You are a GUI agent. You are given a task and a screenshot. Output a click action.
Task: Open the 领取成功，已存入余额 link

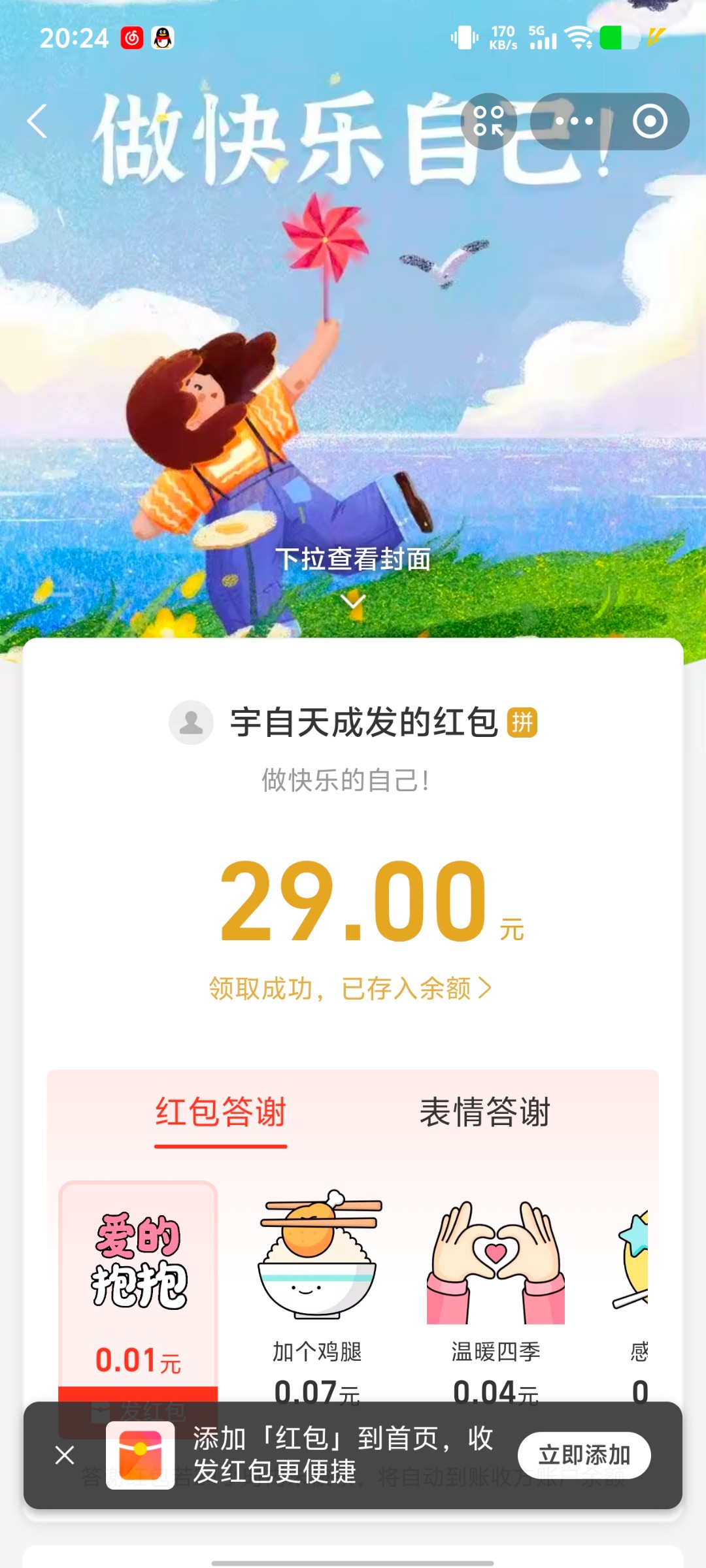(x=350, y=988)
